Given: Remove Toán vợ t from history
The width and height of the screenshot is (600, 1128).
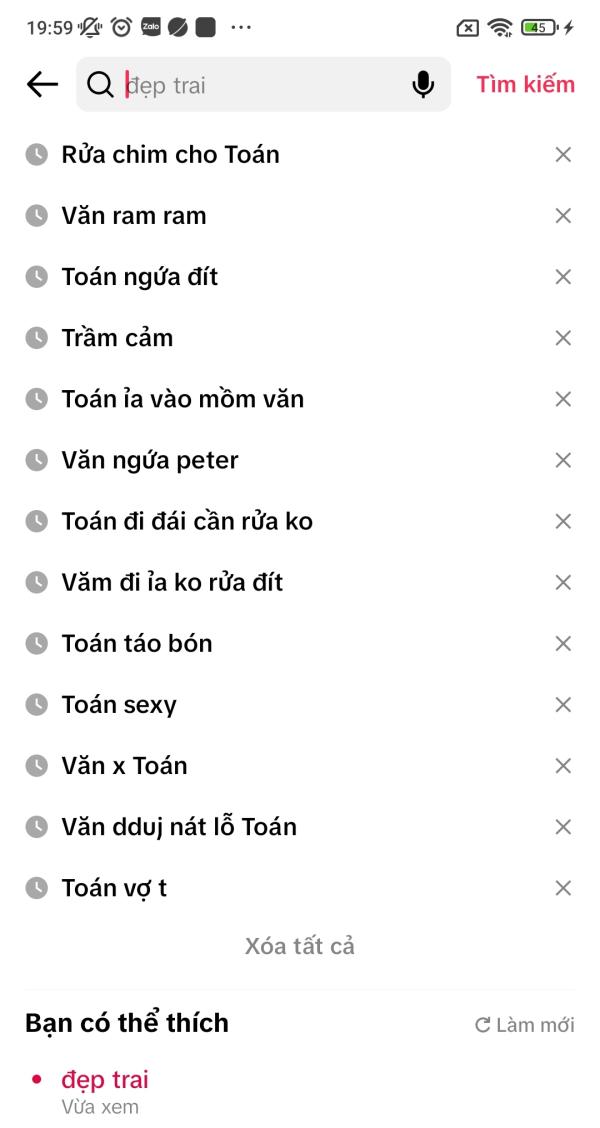Looking at the screenshot, I should point(563,888).
